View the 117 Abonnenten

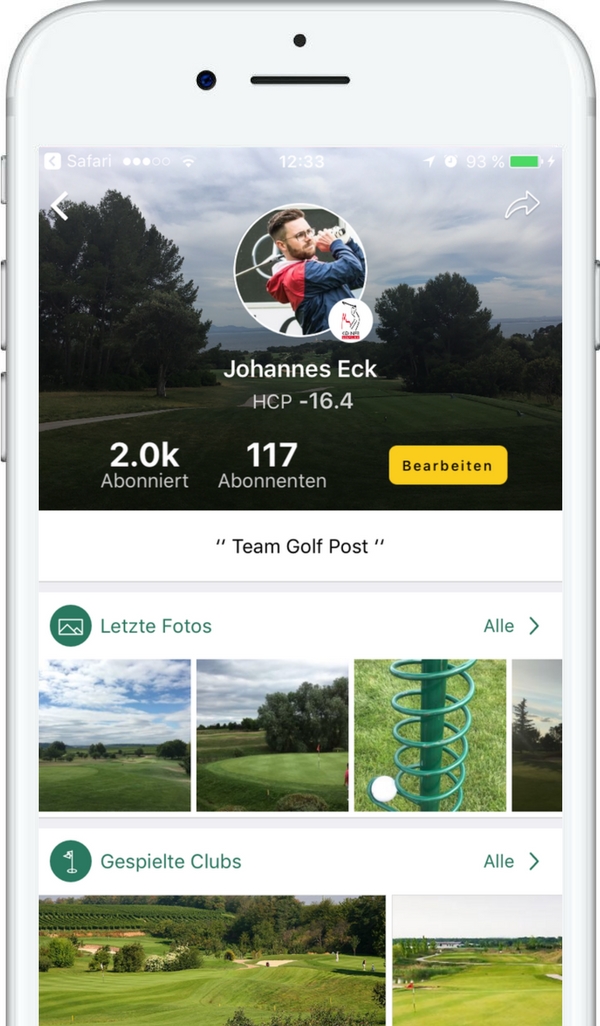(x=272, y=465)
